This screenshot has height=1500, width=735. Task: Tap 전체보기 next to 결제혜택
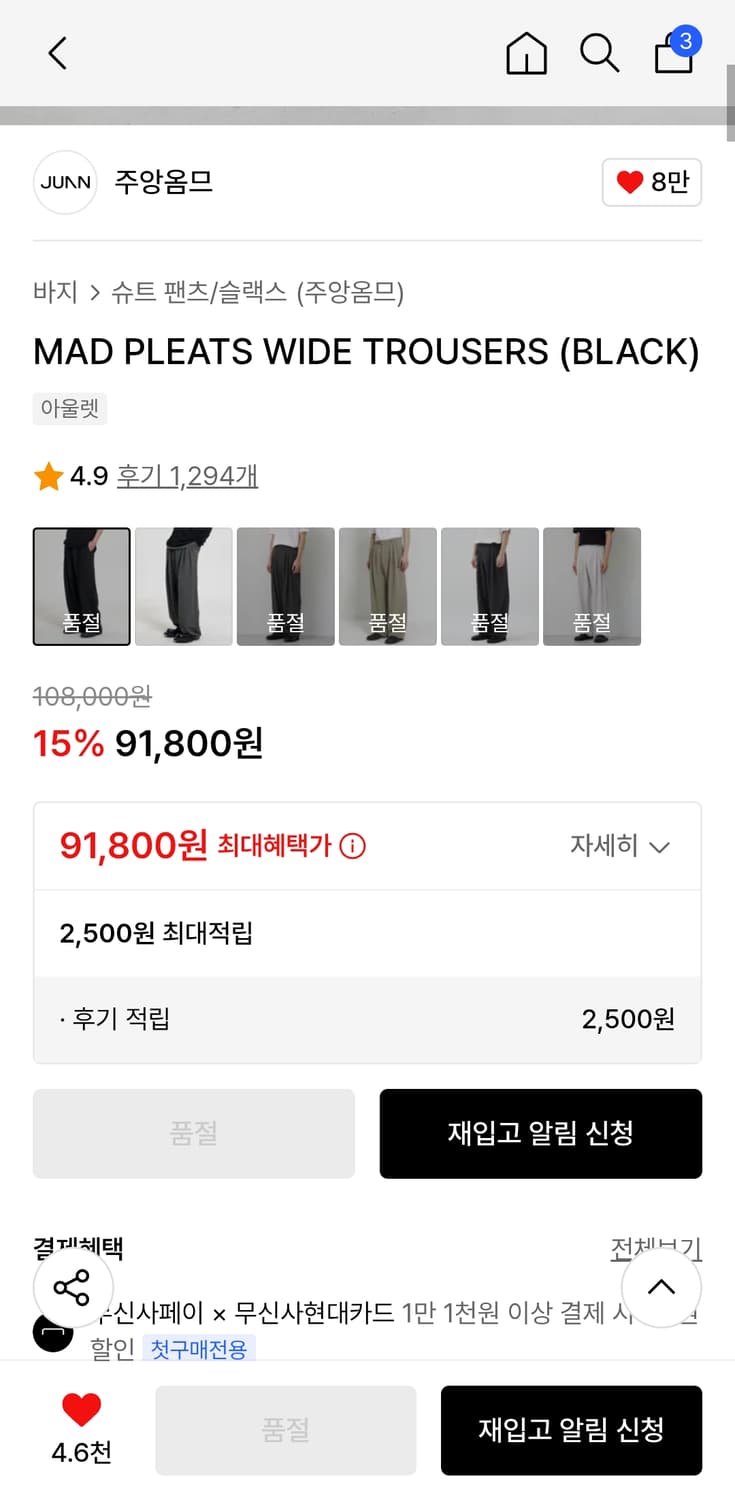pyautogui.click(x=655, y=1249)
